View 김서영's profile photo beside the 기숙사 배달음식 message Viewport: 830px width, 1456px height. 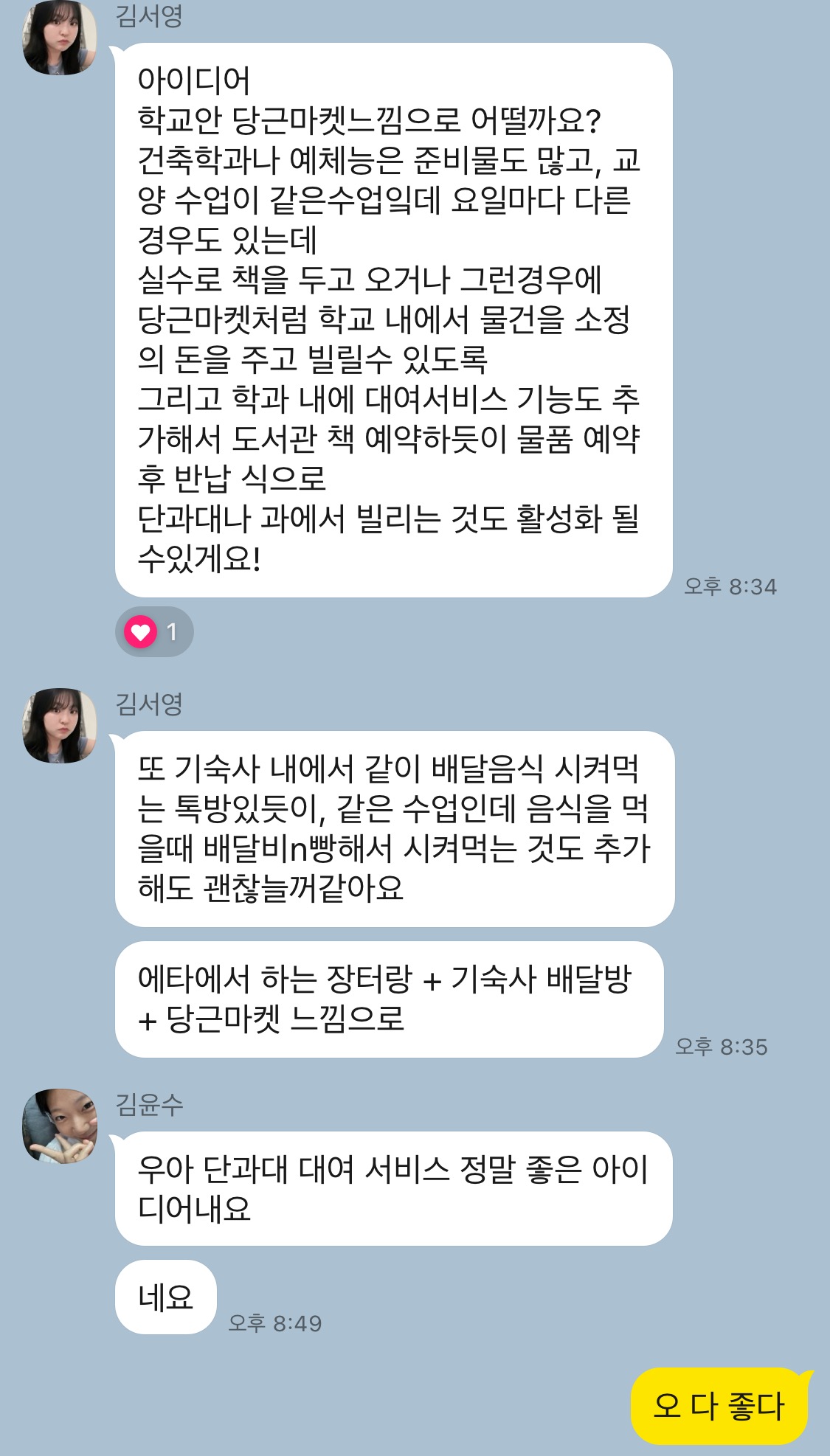60,726
